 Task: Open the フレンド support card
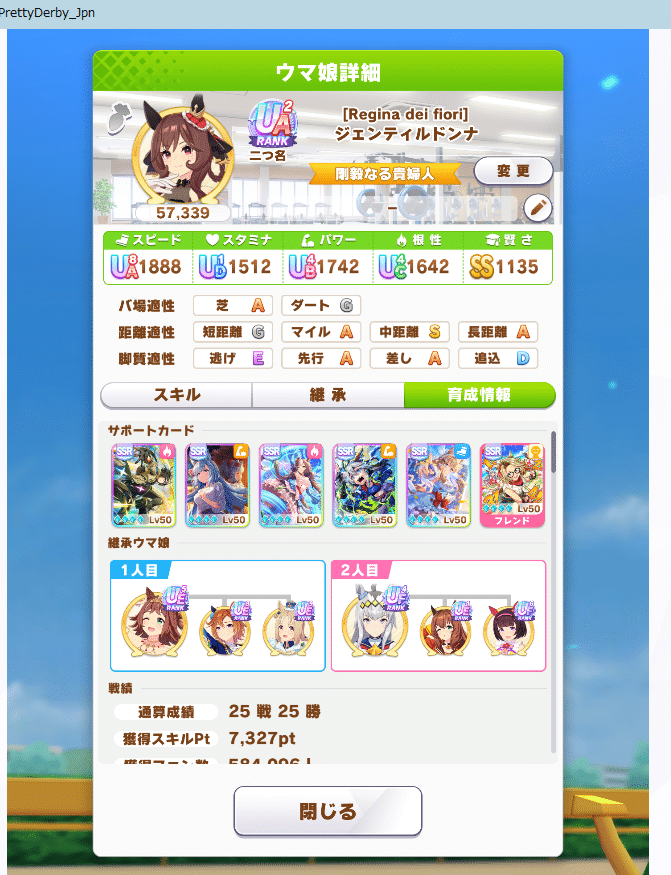[511, 485]
